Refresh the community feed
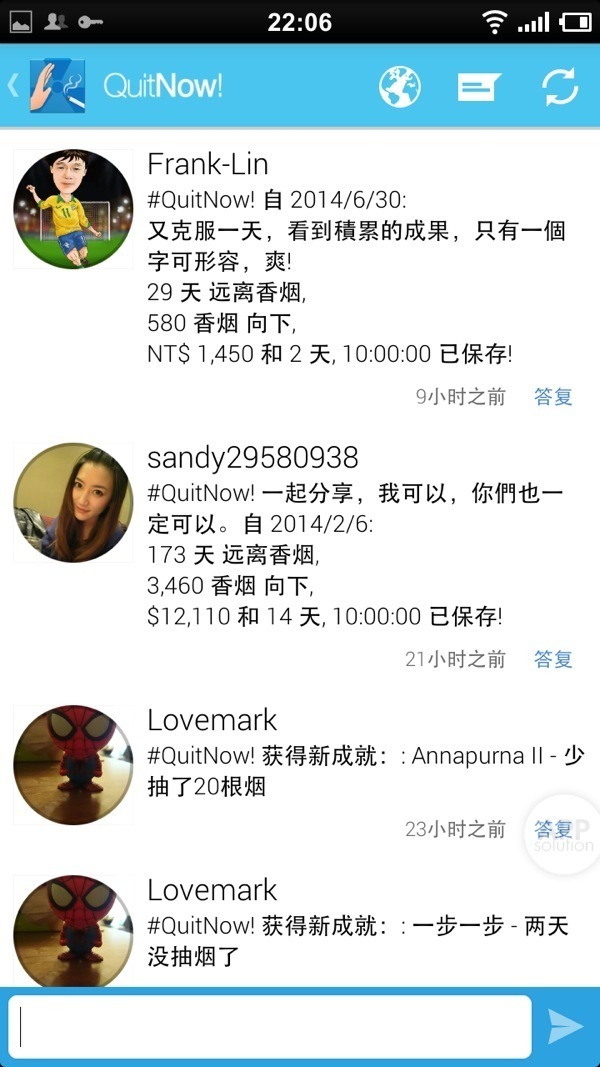The width and height of the screenshot is (600, 1067). pos(560,87)
